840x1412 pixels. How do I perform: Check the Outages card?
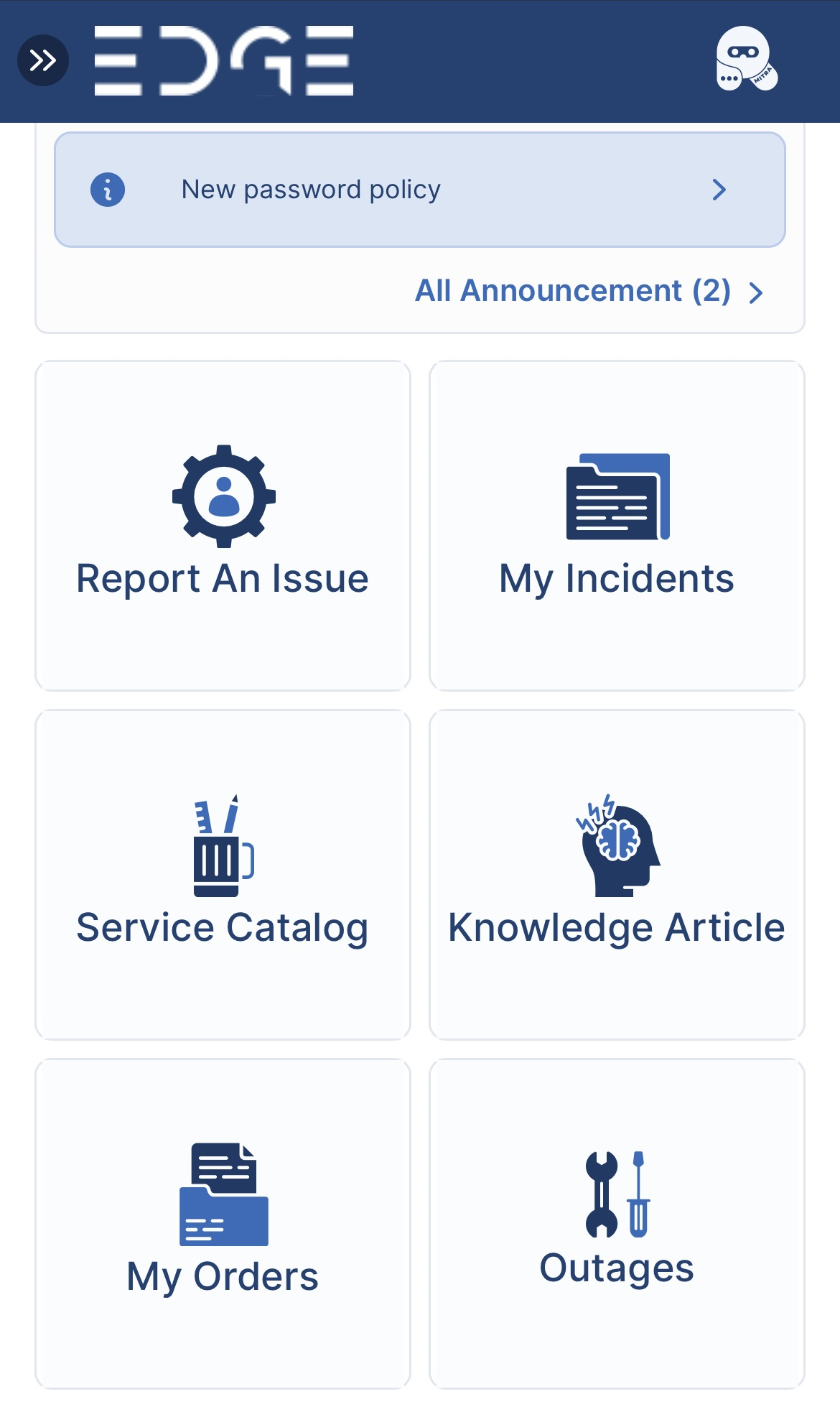click(616, 1224)
